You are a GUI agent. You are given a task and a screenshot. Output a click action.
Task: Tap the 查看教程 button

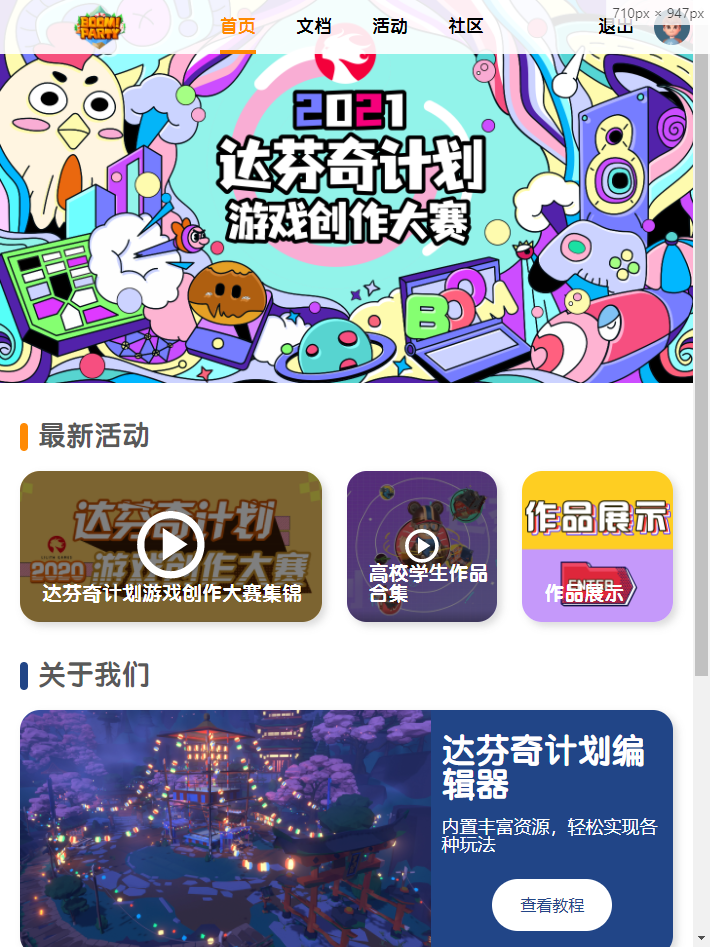tap(552, 905)
